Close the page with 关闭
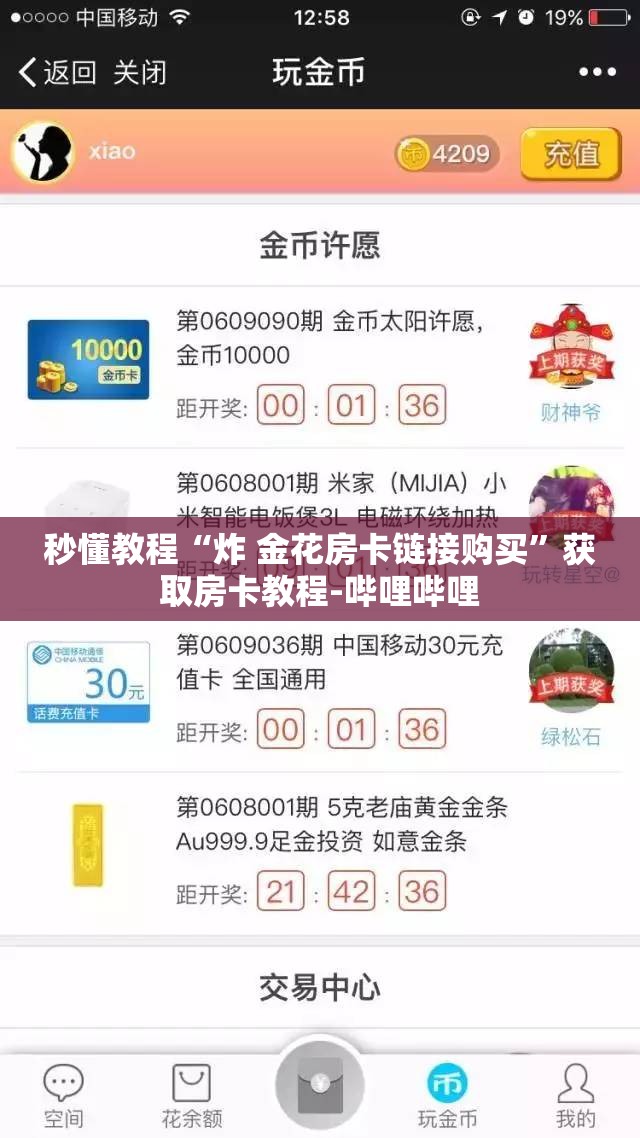The height and width of the screenshot is (1138, 640). (x=139, y=72)
